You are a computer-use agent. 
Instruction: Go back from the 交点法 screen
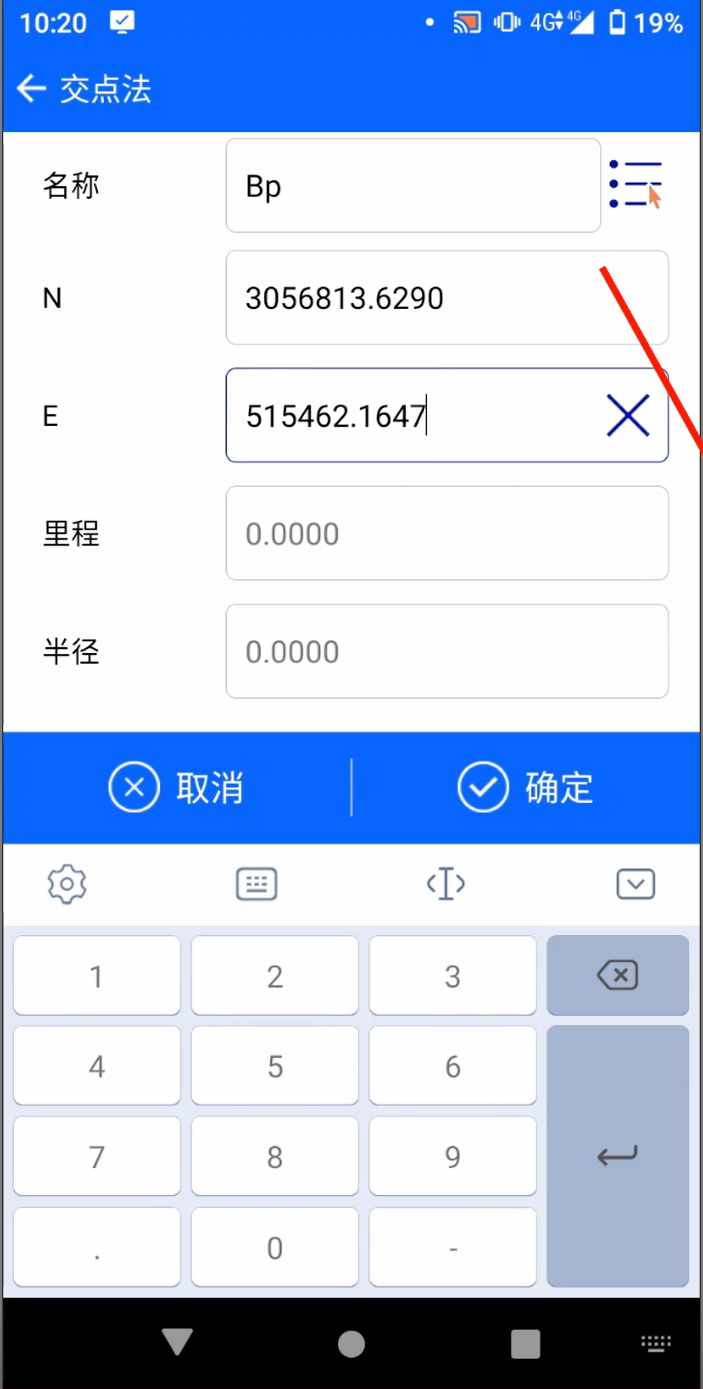tap(32, 89)
